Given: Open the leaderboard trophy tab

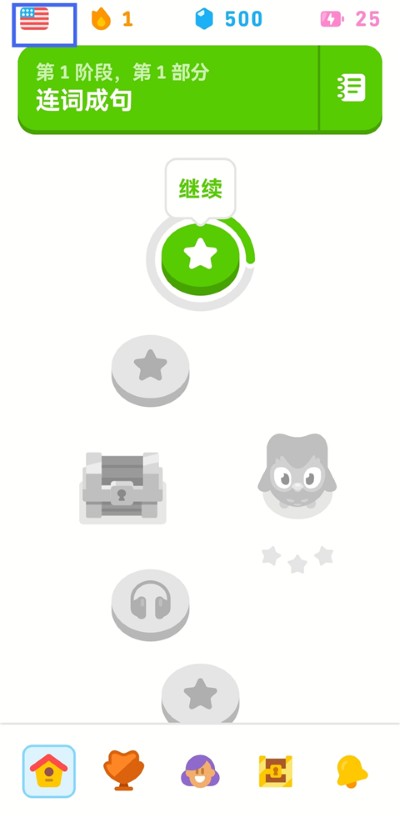Looking at the screenshot, I should tap(123, 771).
